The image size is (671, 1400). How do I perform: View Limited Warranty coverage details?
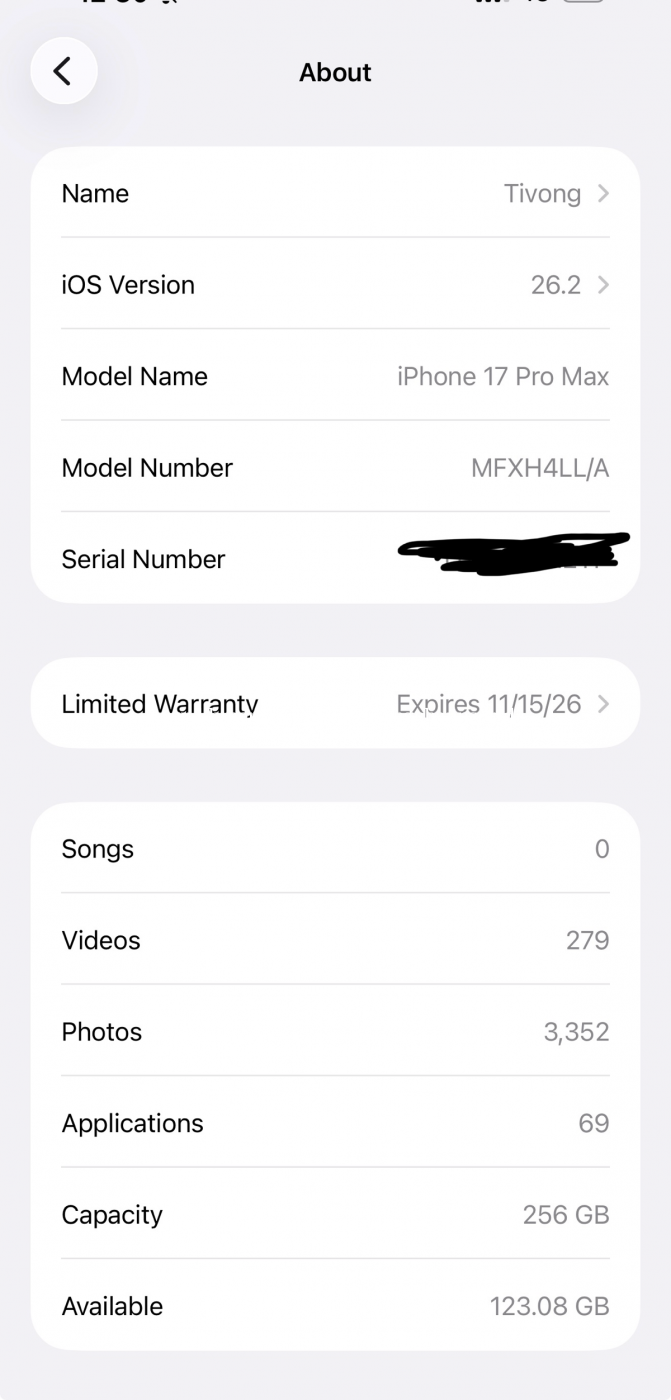[x=335, y=704]
